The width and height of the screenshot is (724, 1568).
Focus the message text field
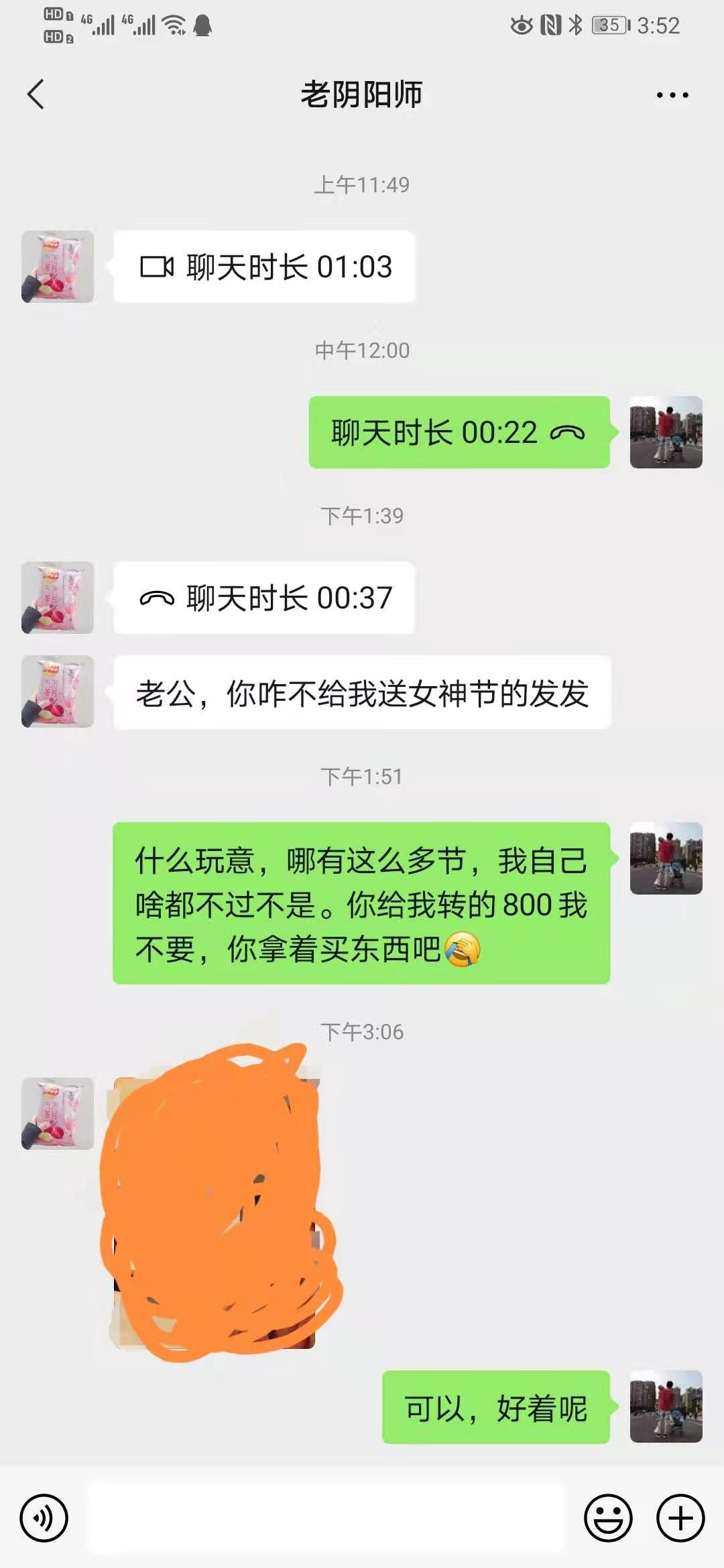[x=326, y=1518]
